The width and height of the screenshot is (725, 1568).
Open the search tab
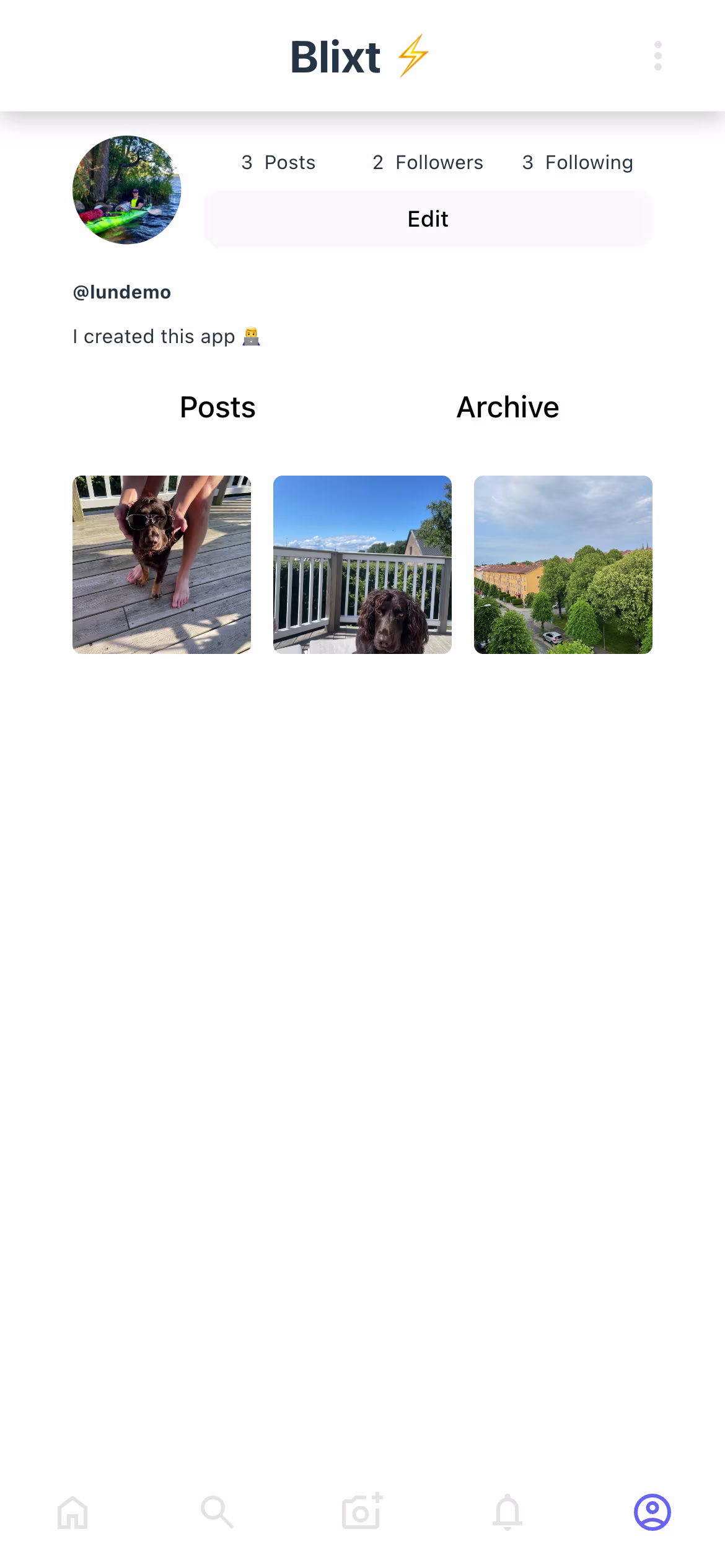click(x=217, y=1512)
